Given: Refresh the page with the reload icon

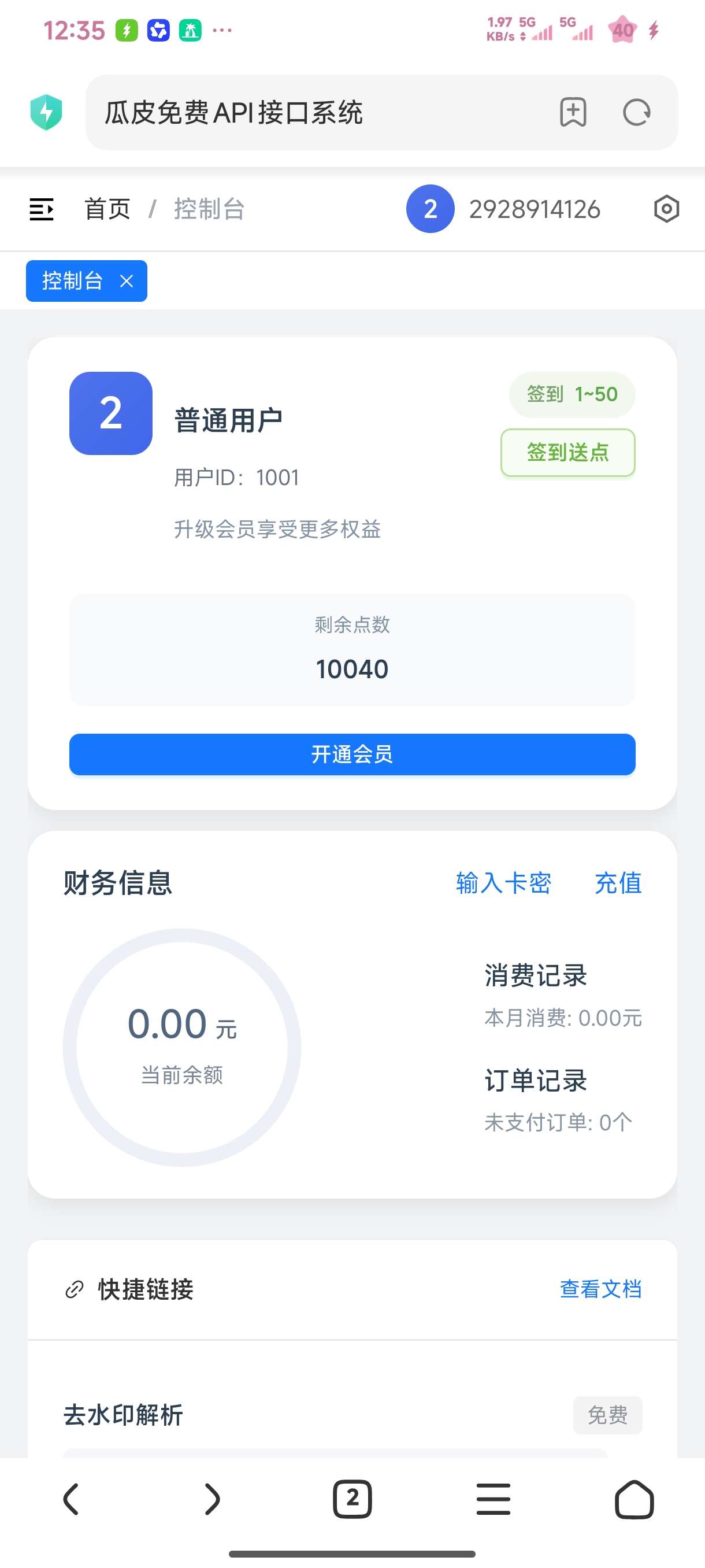Looking at the screenshot, I should [637, 113].
